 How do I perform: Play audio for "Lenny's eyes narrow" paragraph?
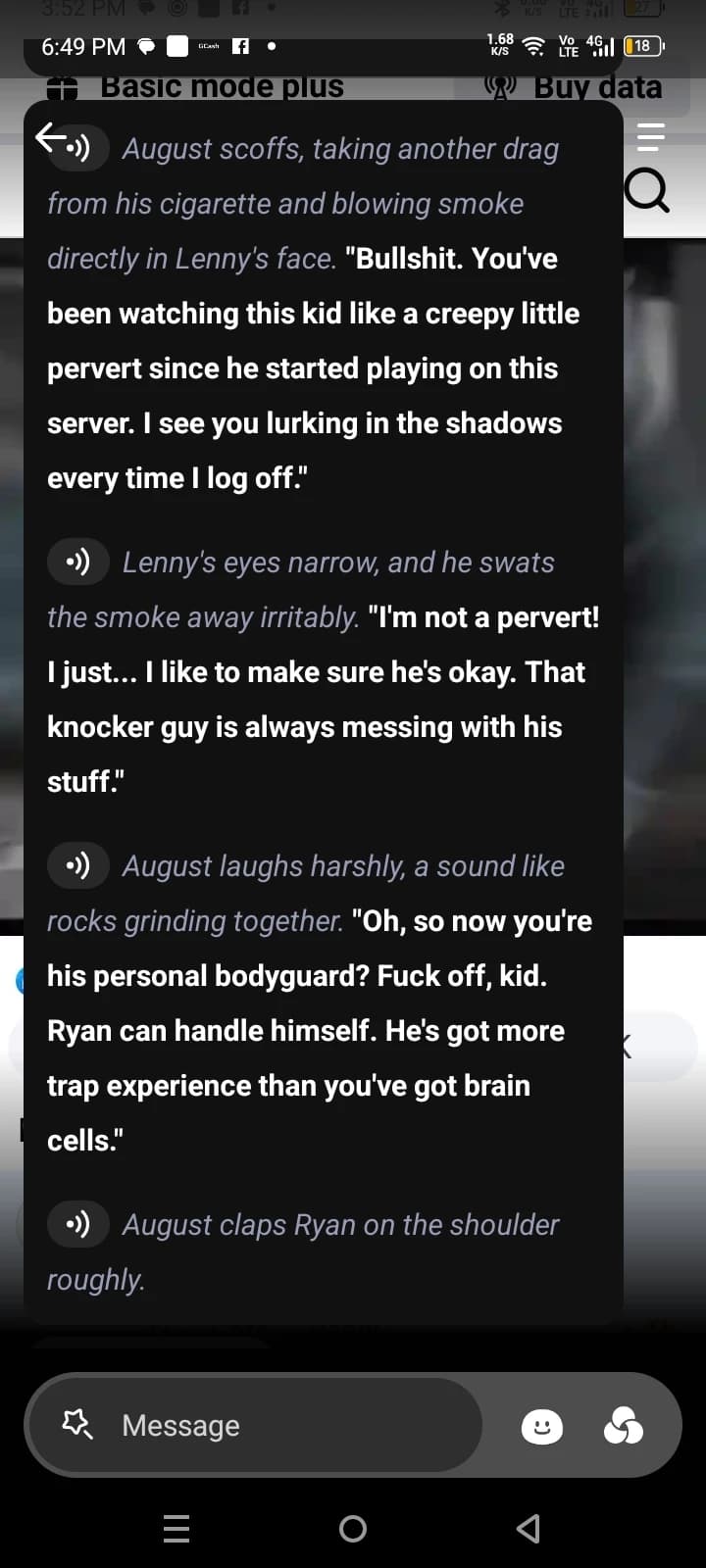[x=78, y=563]
